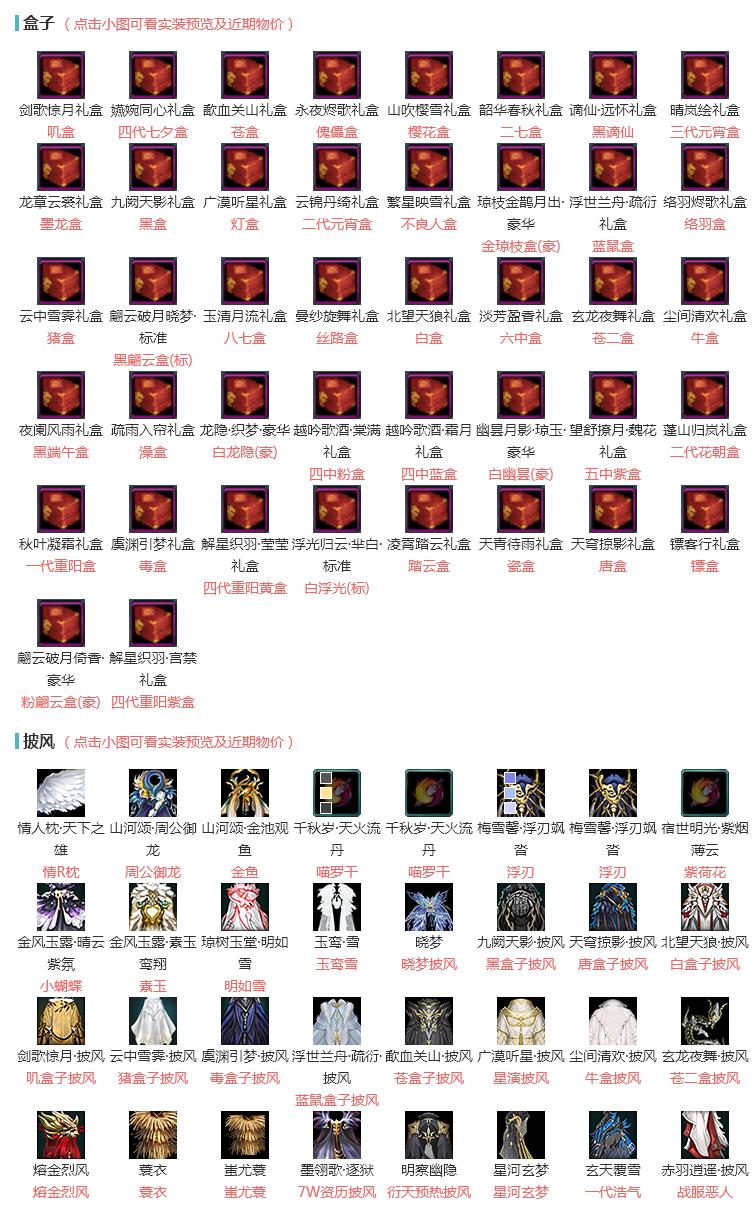The height and width of the screenshot is (1208, 756).
Task: View the 嬿婉同心礼盒 box preview
Action: tap(153, 75)
